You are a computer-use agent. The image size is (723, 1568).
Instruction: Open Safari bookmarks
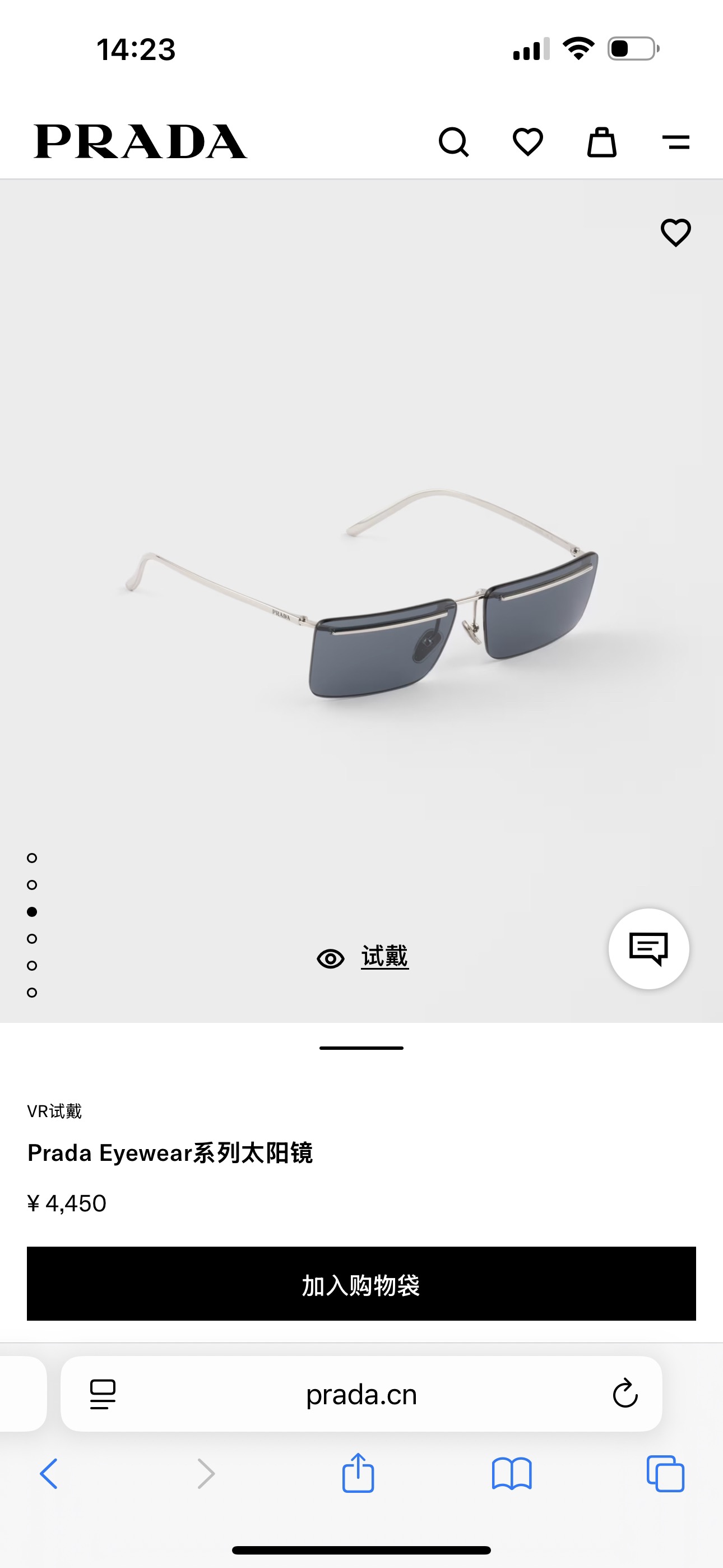click(511, 1474)
